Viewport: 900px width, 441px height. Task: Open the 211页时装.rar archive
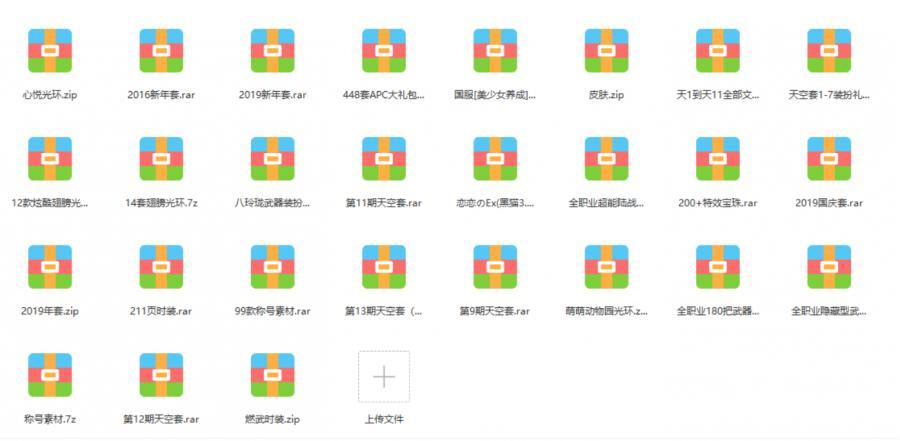coord(161,267)
